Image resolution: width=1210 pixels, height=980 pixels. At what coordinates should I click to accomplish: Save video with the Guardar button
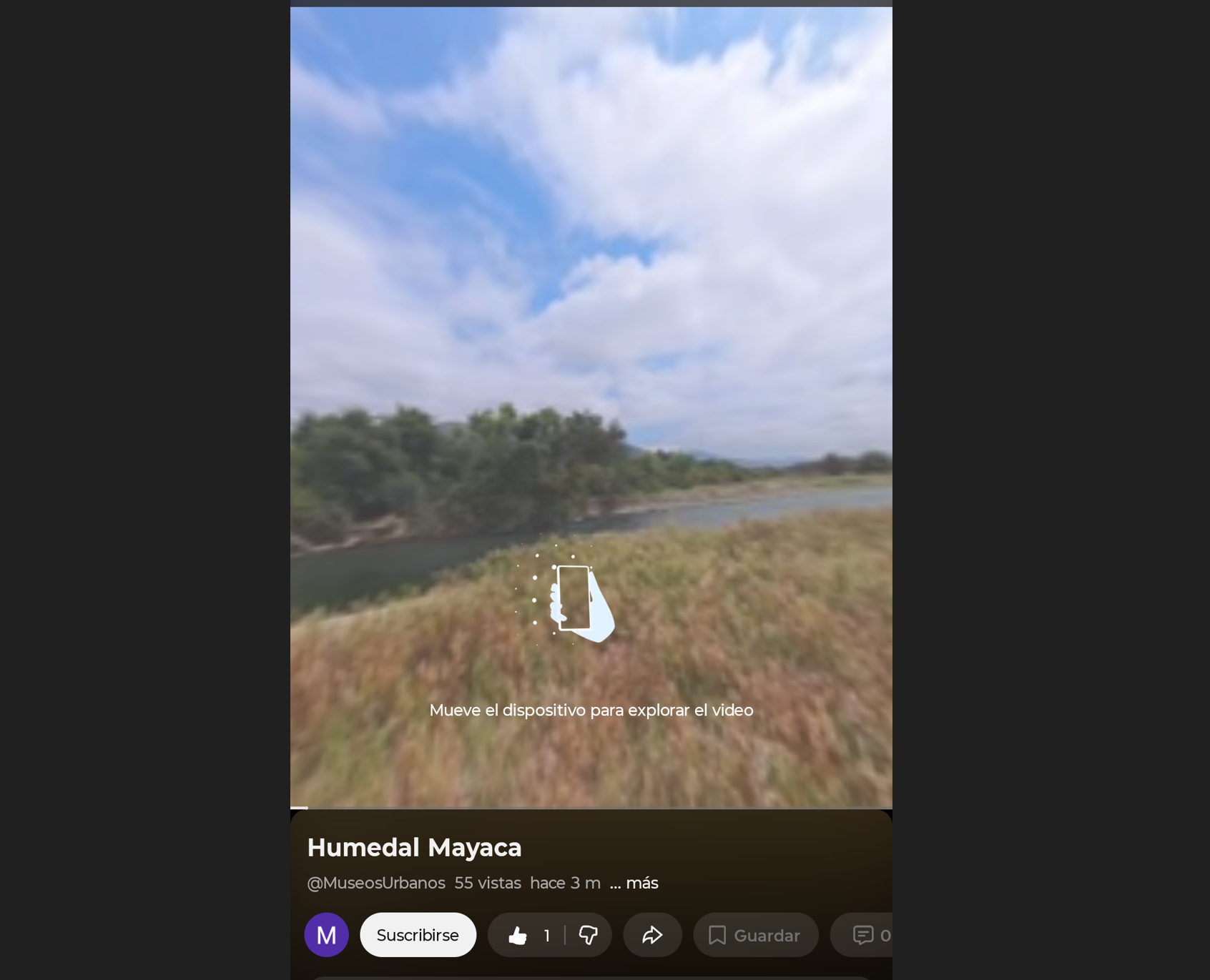coord(755,935)
